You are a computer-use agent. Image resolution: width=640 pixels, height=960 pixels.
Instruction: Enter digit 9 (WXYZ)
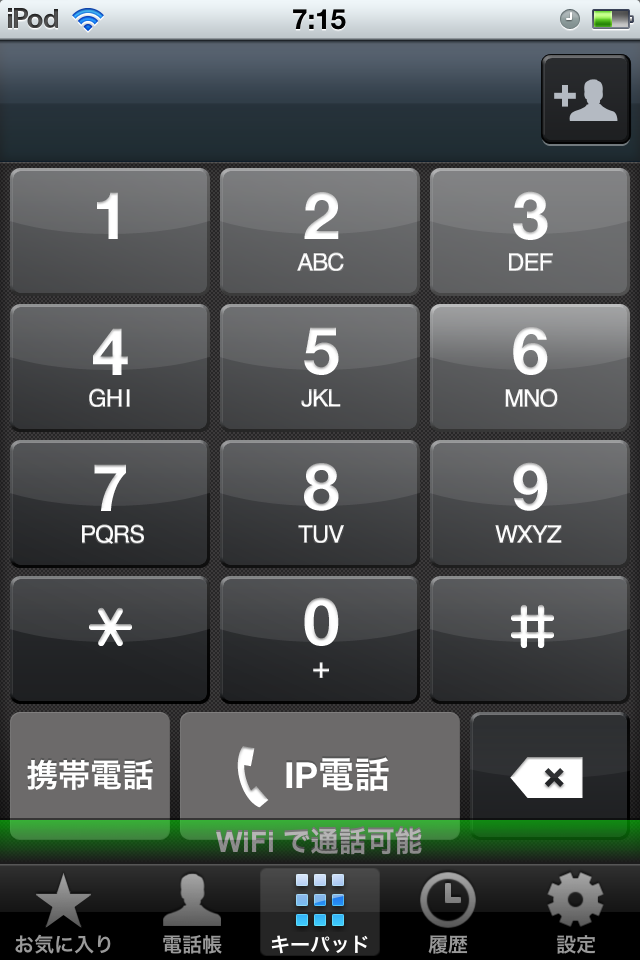click(x=530, y=503)
